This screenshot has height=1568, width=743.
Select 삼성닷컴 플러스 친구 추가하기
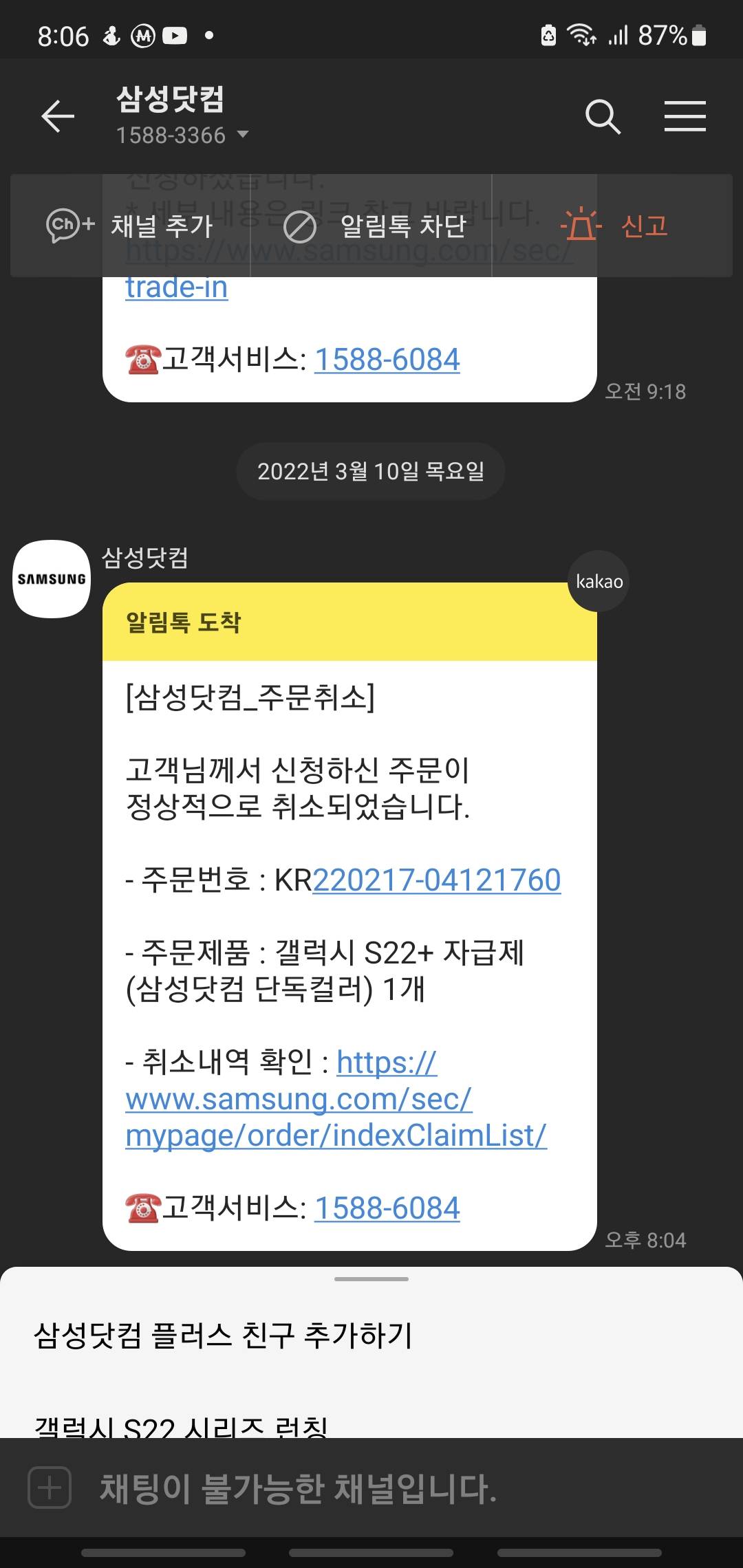click(224, 1336)
